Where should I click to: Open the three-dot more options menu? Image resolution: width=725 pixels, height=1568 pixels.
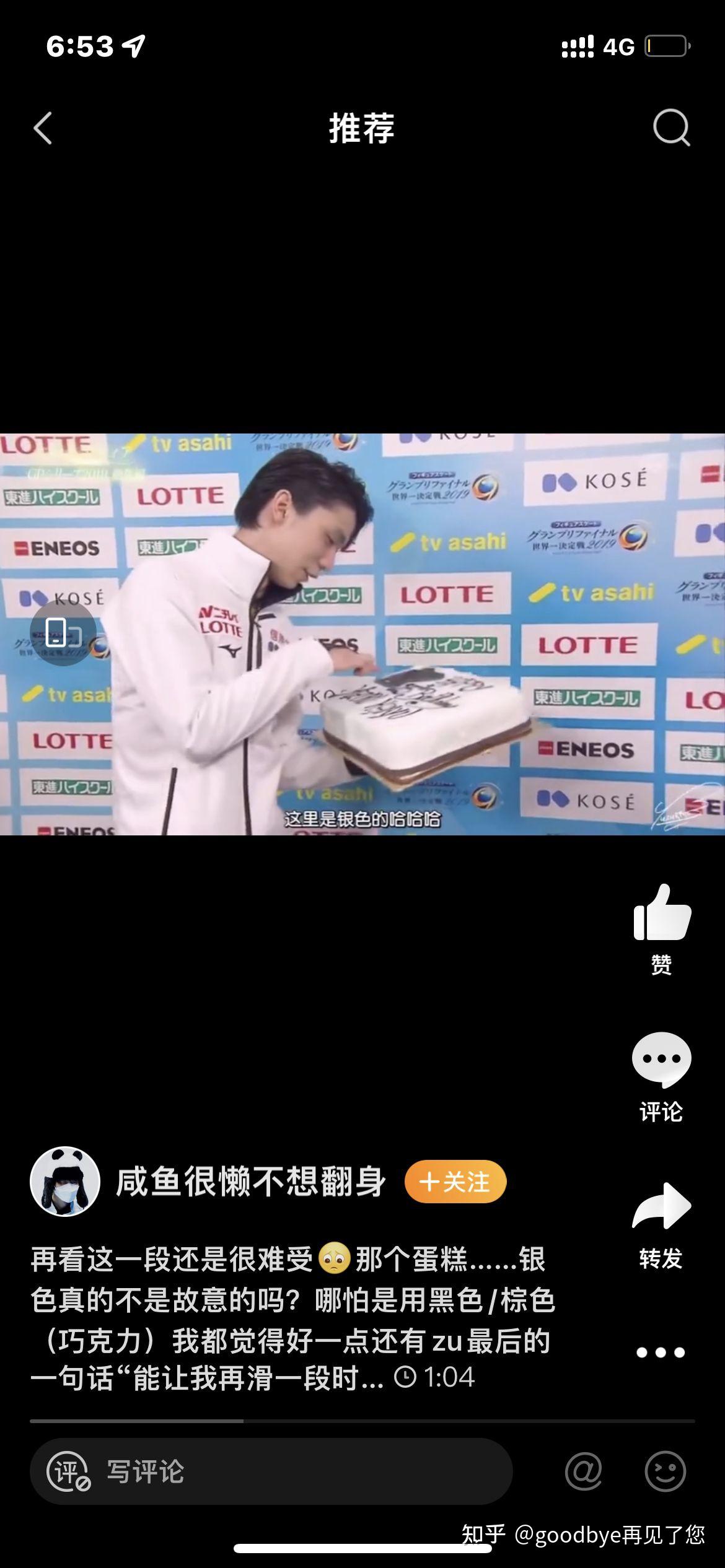click(661, 1352)
